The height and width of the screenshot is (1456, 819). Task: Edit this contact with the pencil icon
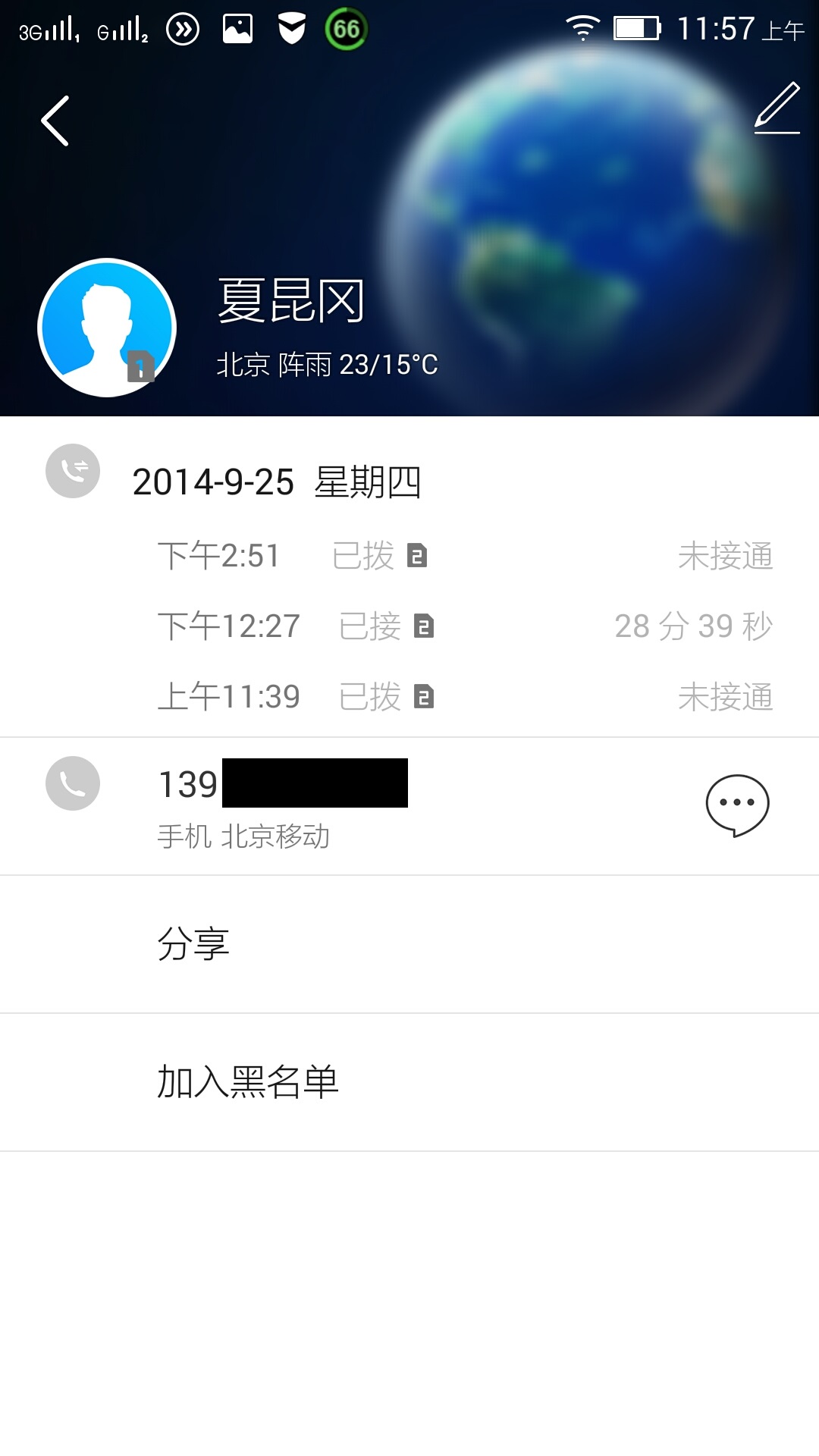click(777, 108)
